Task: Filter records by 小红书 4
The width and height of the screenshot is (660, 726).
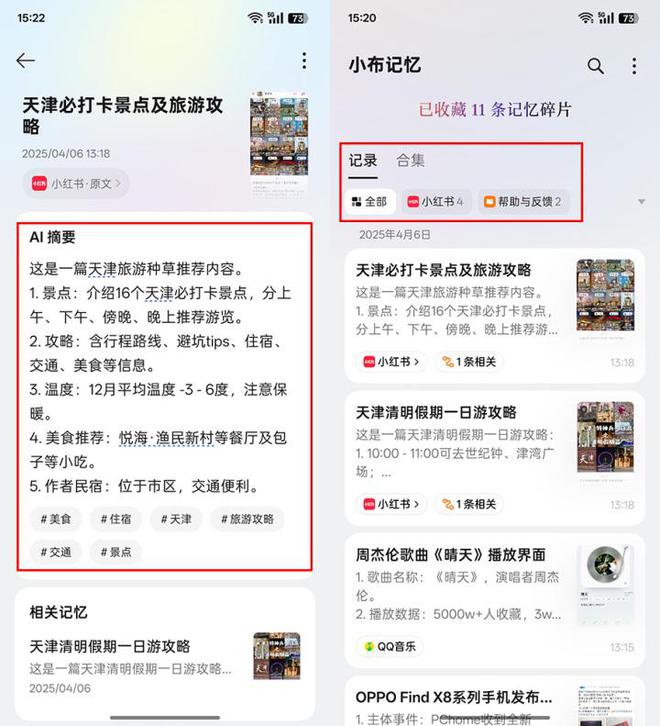Action: coord(435,201)
